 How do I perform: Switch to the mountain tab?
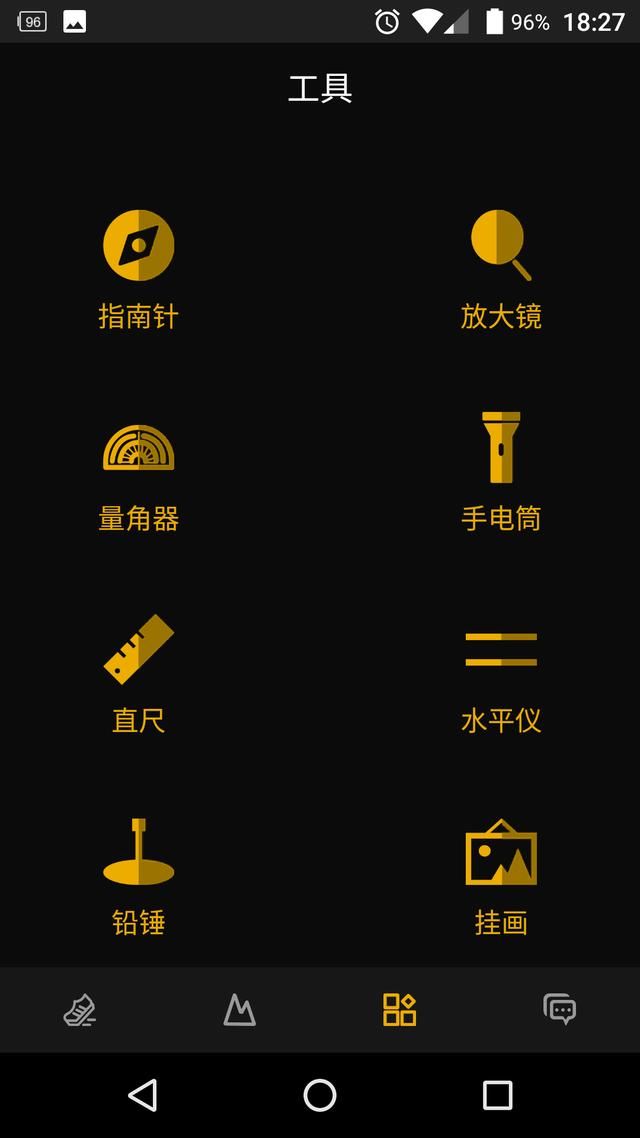tap(239, 1010)
